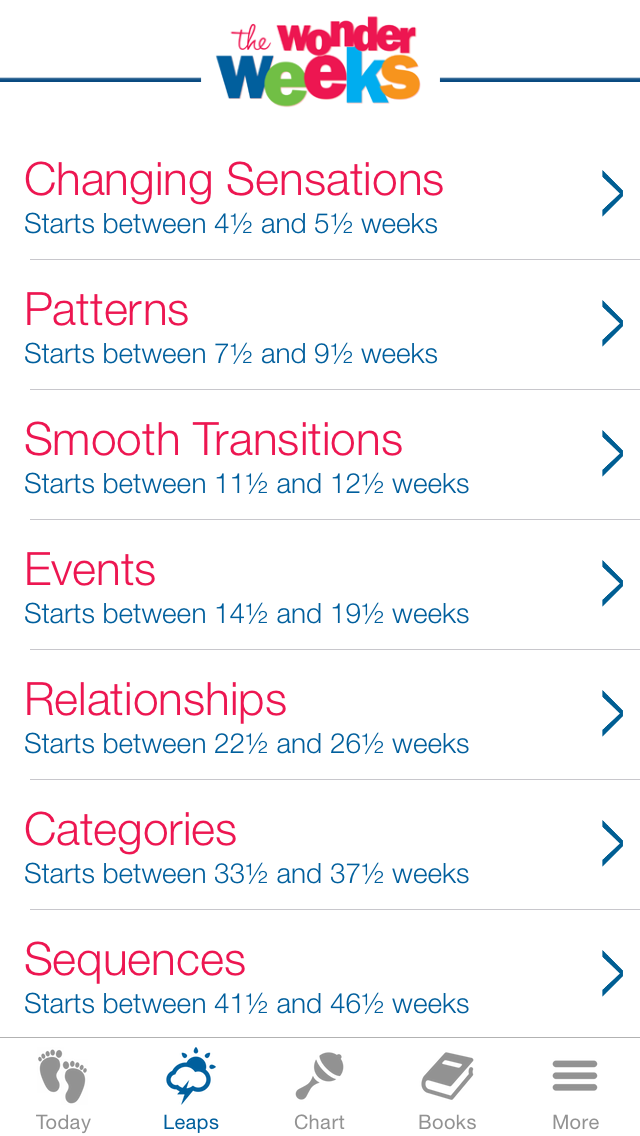Open the Changing Sensations leap
The width and height of the screenshot is (640, 1136).
click(320, 196)
